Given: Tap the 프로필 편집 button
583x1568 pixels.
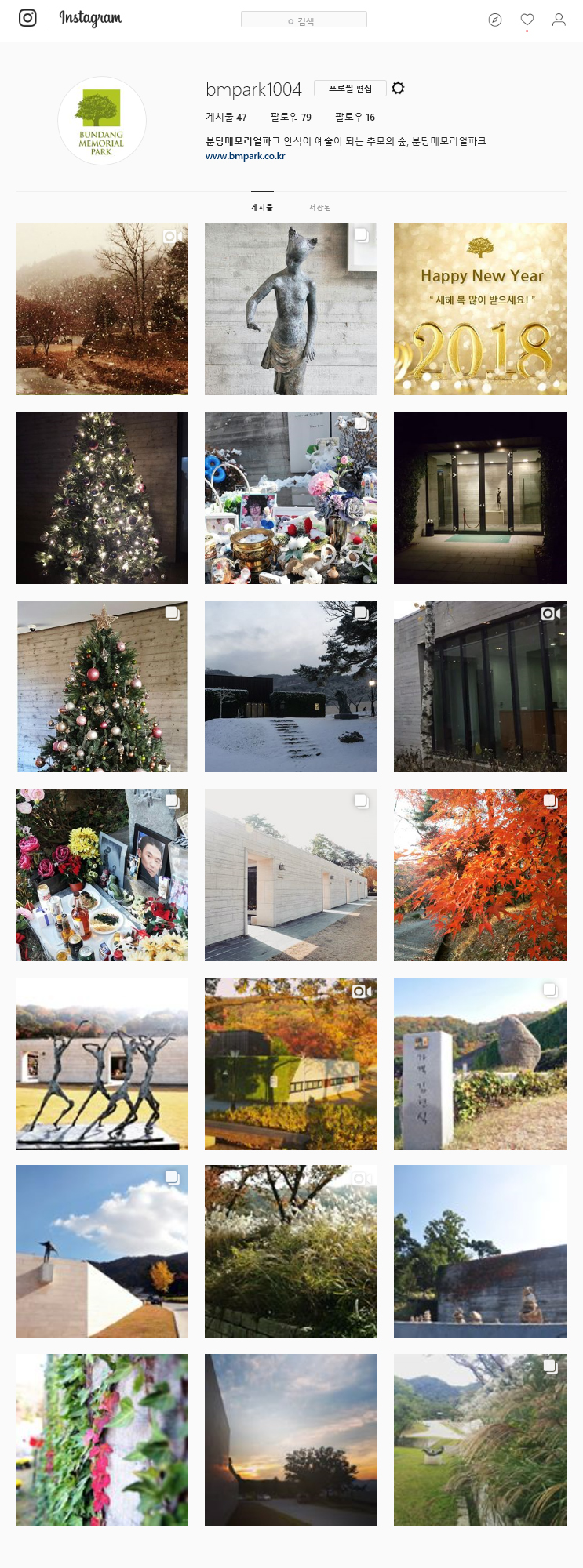Looking at the screenshot, I should [x=350, y=88].
